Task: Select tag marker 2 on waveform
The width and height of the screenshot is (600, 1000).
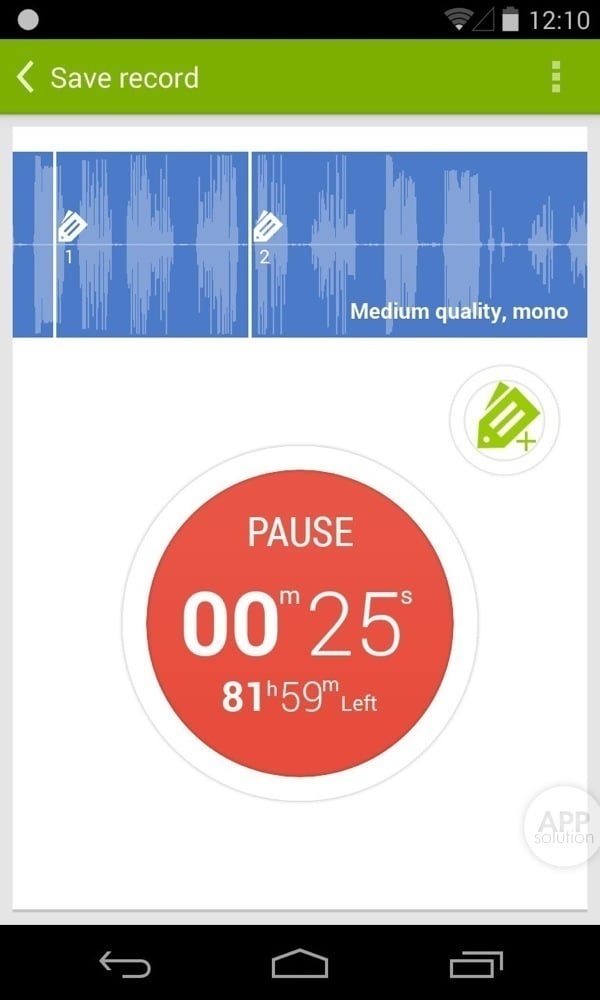Action: pos(268,228)
